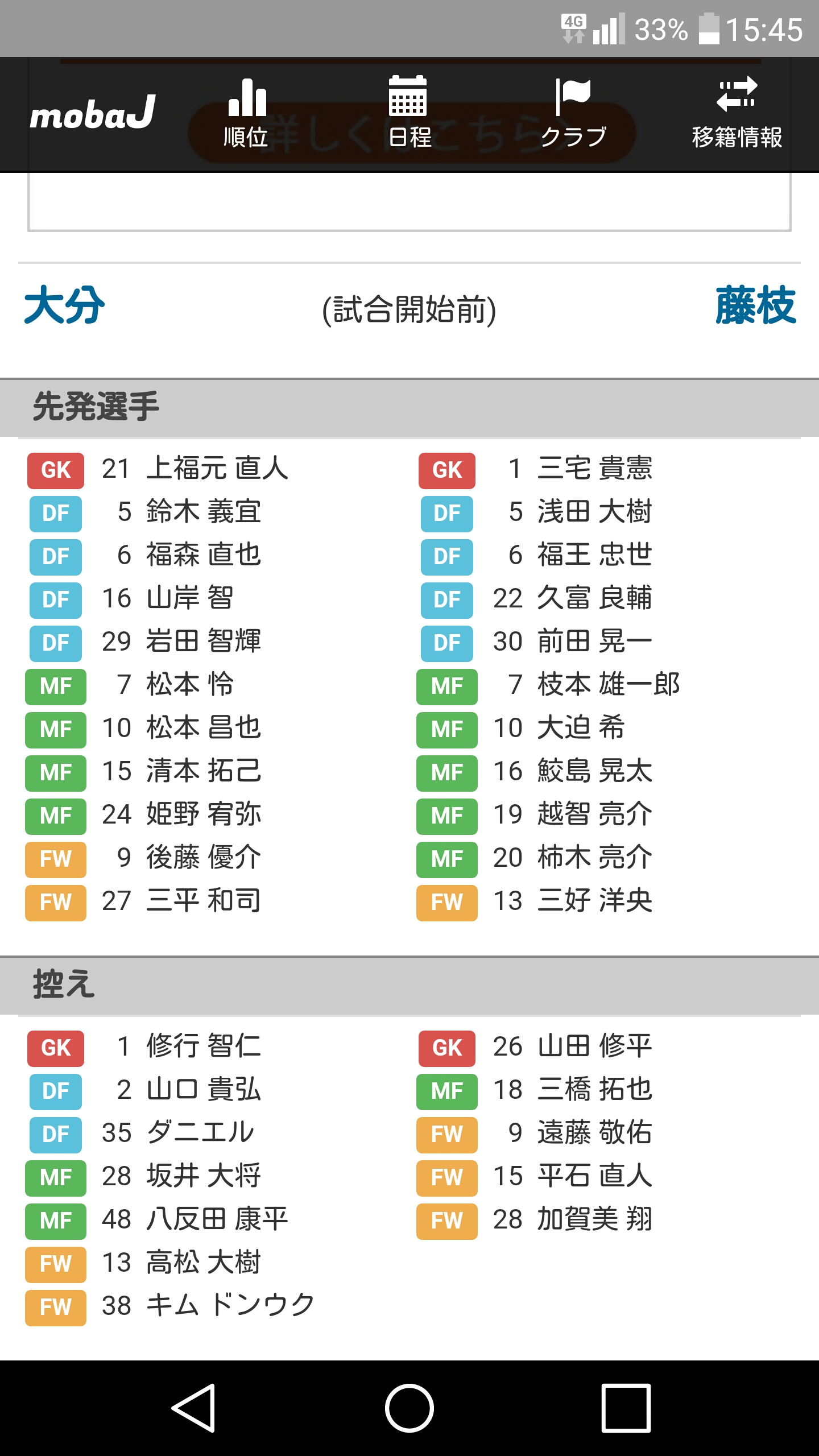Open 移籍情報 transfer news
819x1456 pixels.
click(737, 114)
